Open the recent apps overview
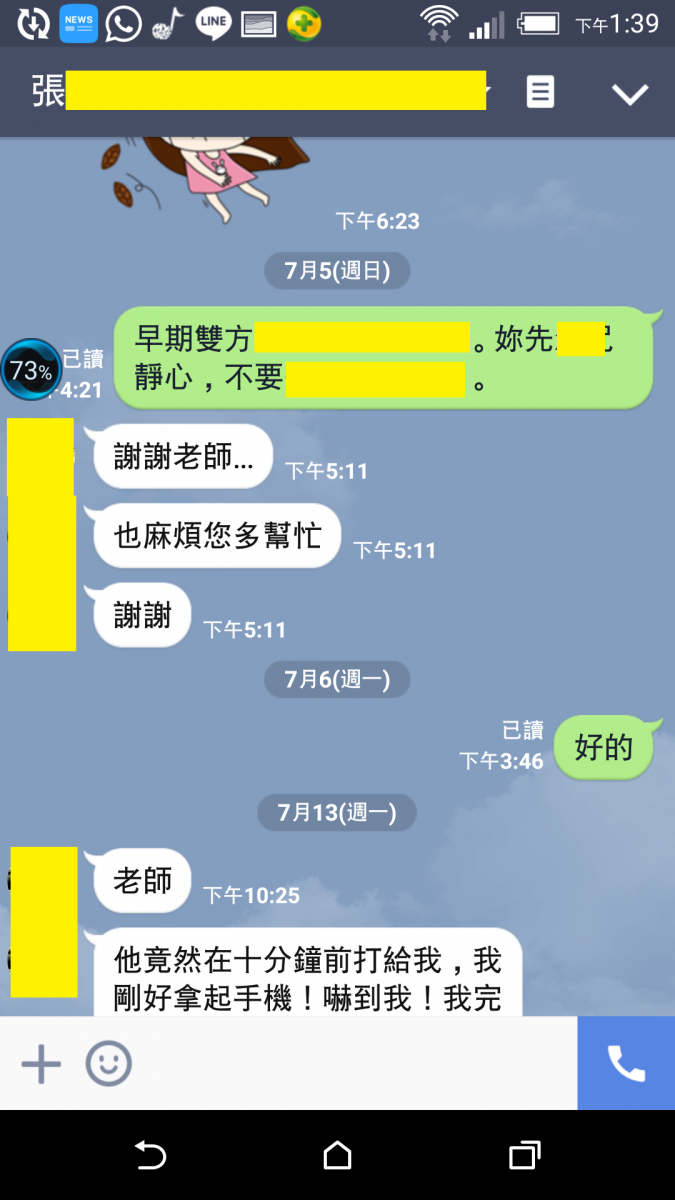The height and width of the screenshot is (1200, 675). tap(524, 1156)
